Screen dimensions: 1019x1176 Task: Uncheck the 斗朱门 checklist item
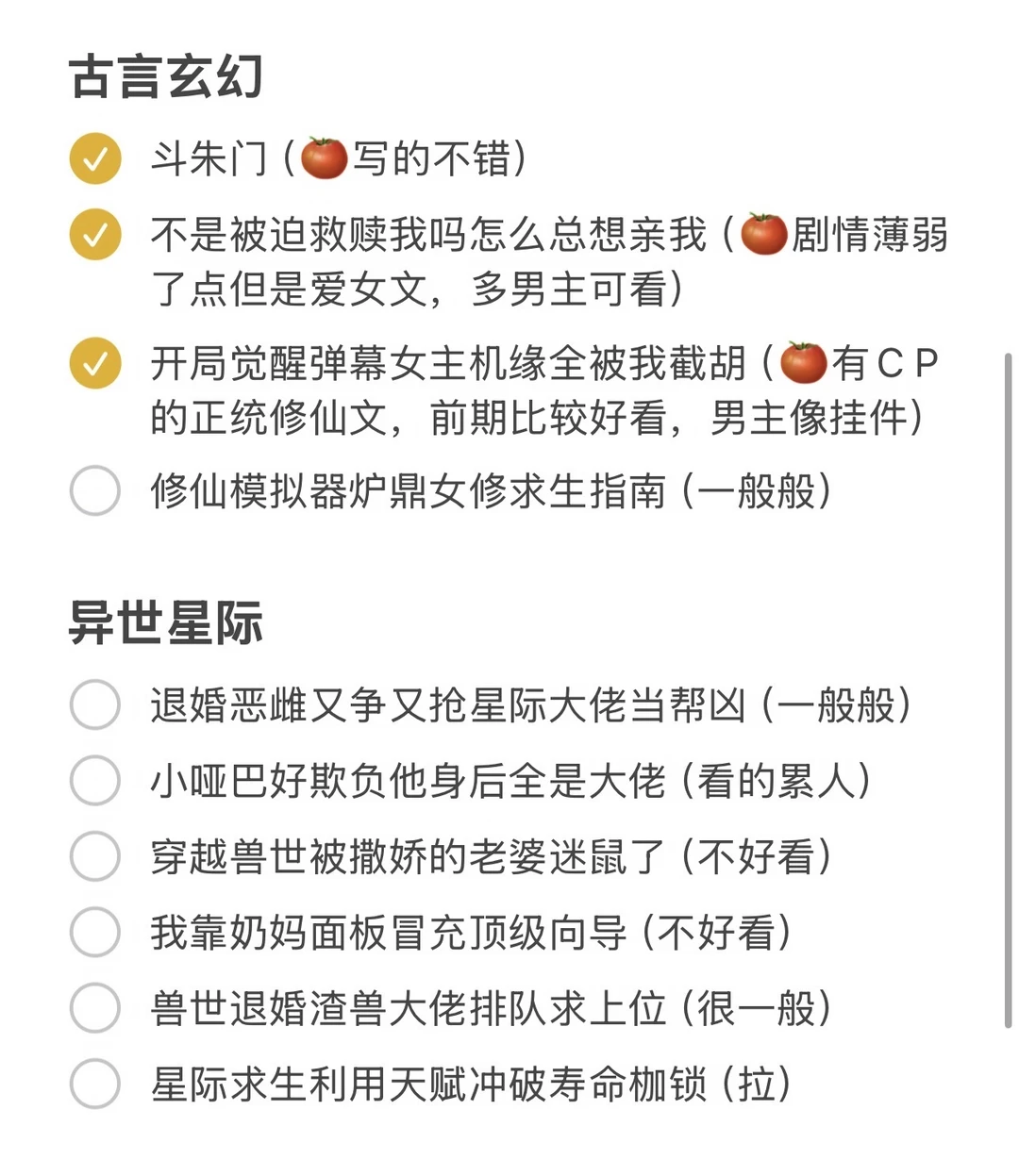(95, 158)
